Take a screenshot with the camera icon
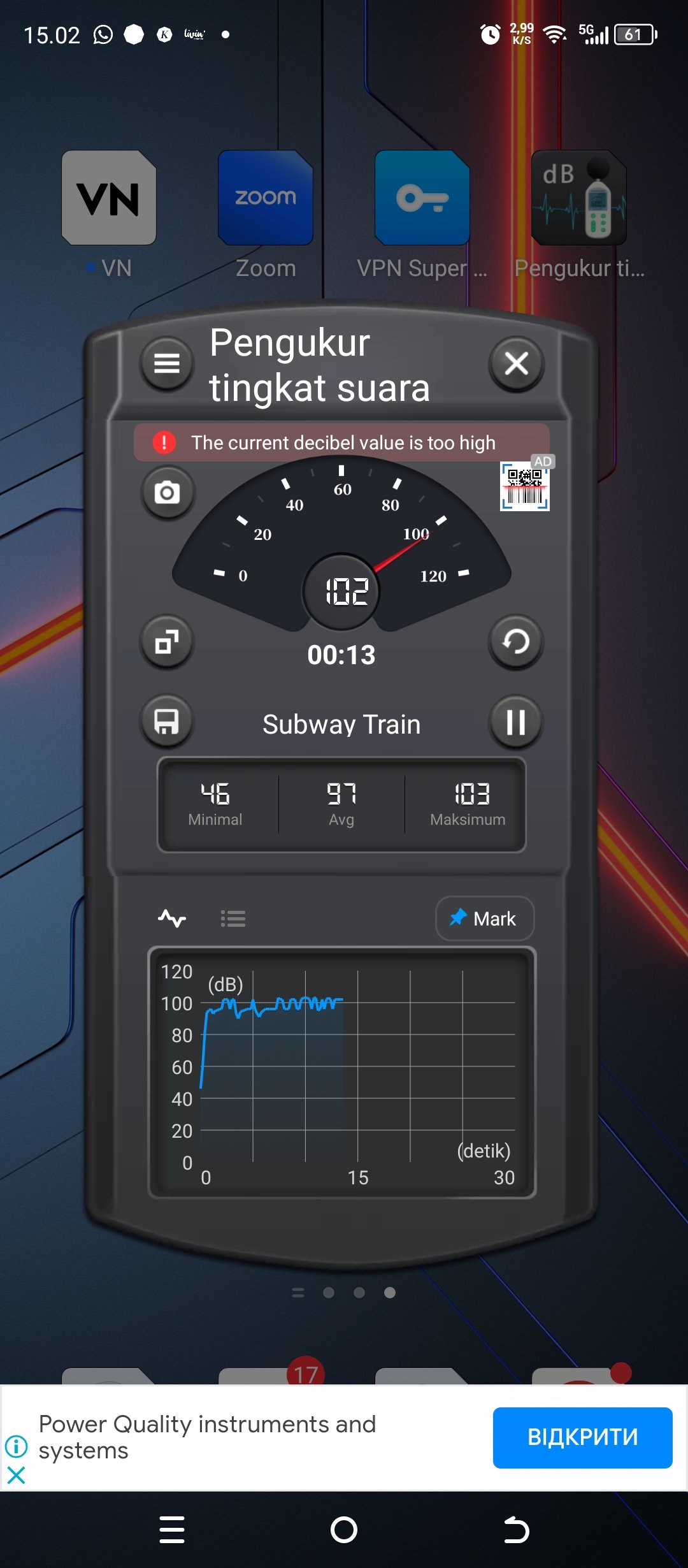This screenshot has width=688, height=1568. click(167, 493)
